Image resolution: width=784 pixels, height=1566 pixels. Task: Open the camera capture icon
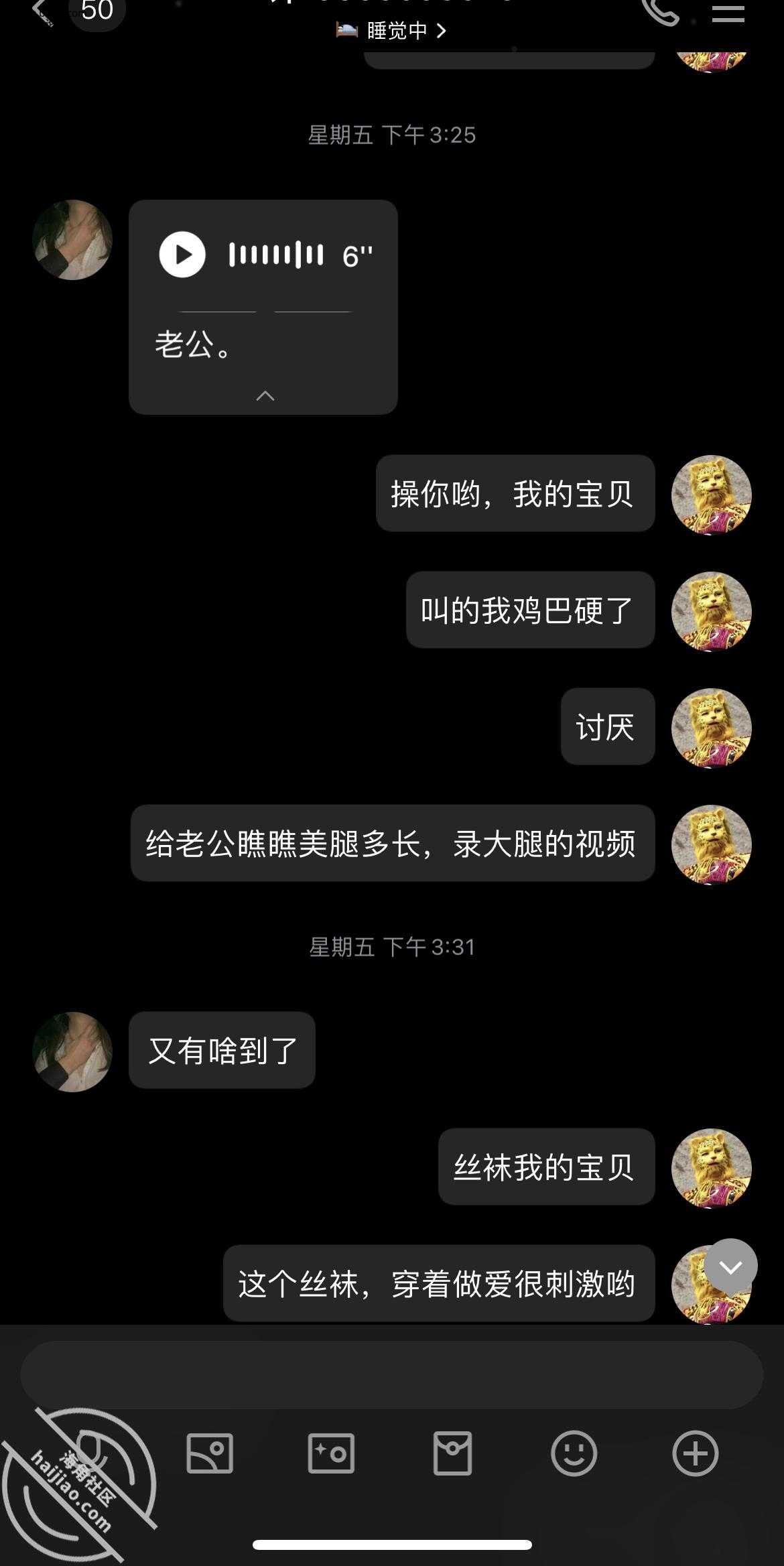click(x=331, y=1453)
